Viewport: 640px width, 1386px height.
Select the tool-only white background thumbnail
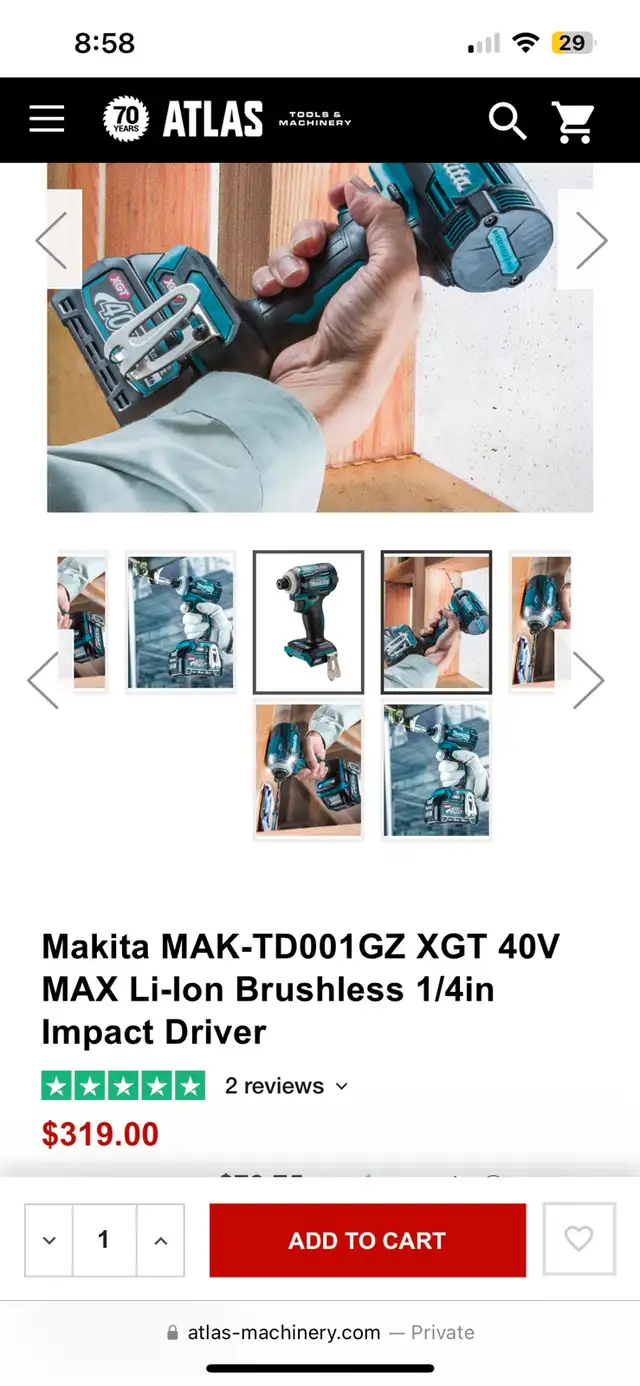pyautogui.click(x=308, y=622)
